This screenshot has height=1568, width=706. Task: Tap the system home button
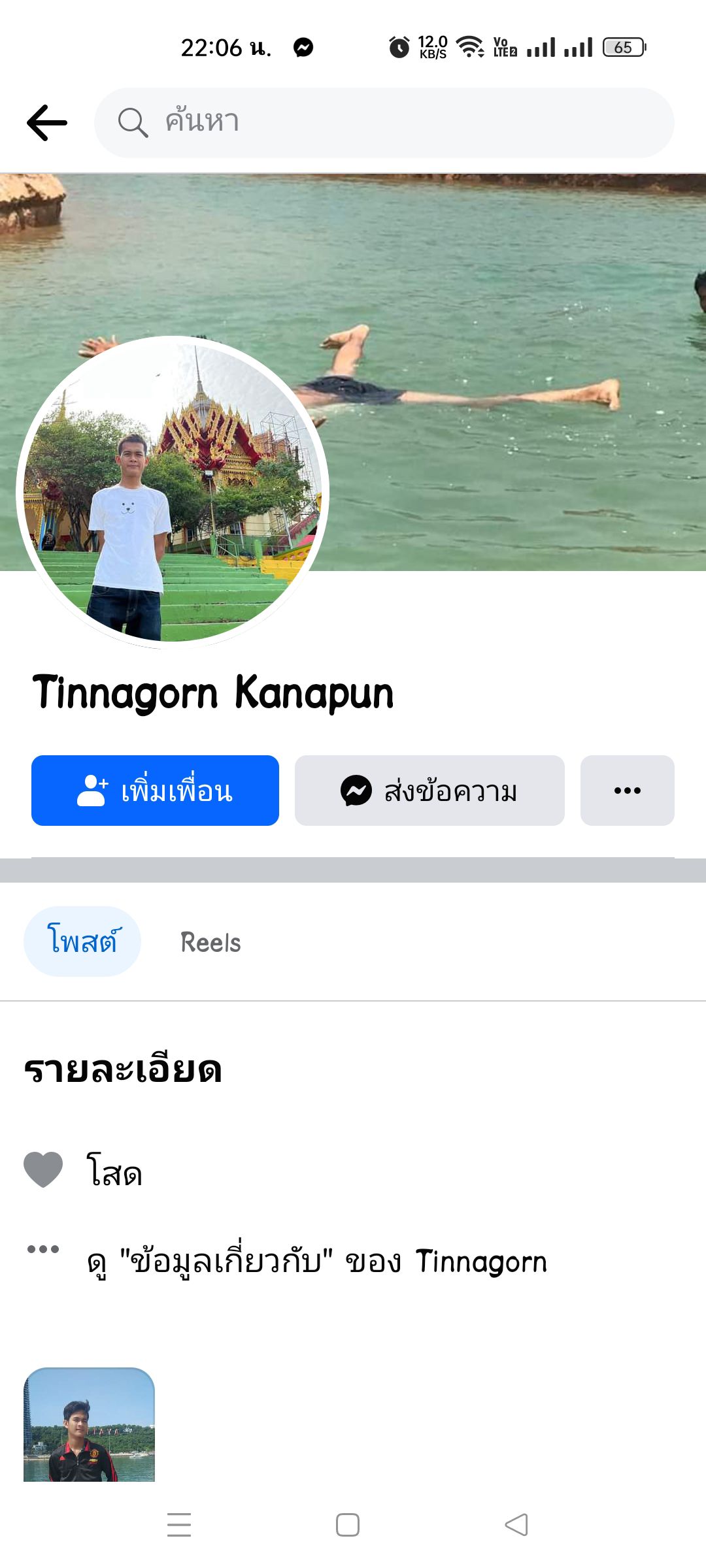[347, 1525]
